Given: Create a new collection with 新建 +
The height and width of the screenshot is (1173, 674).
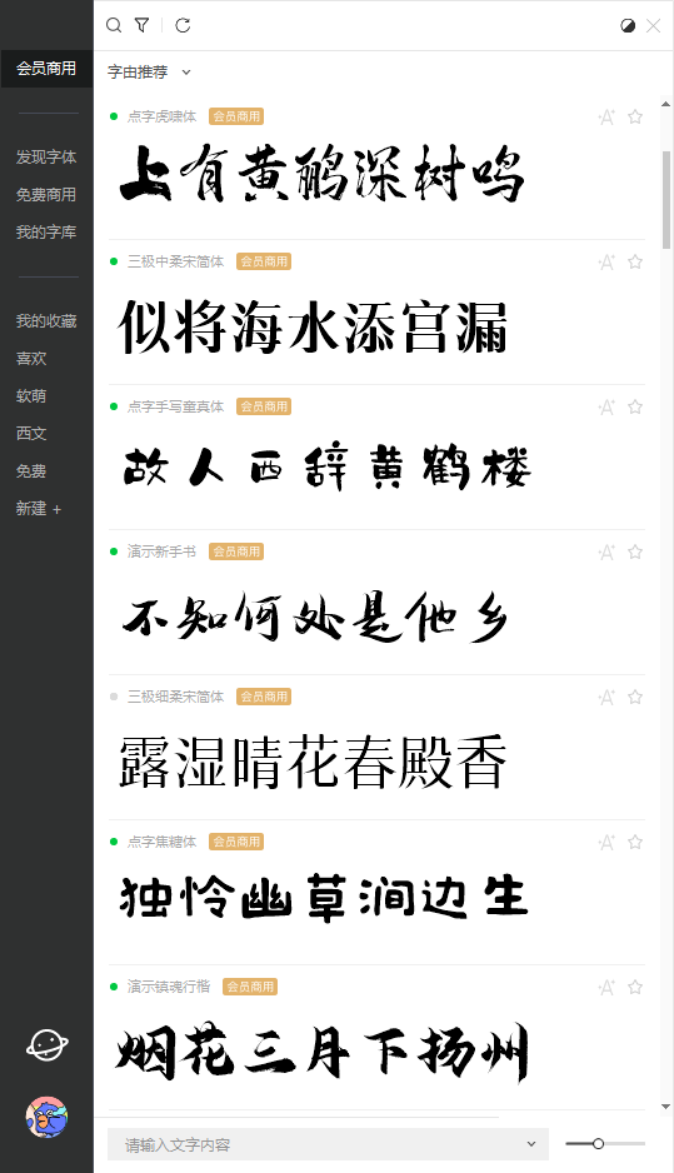Looking at the screenshot, I should pos(38,508).
